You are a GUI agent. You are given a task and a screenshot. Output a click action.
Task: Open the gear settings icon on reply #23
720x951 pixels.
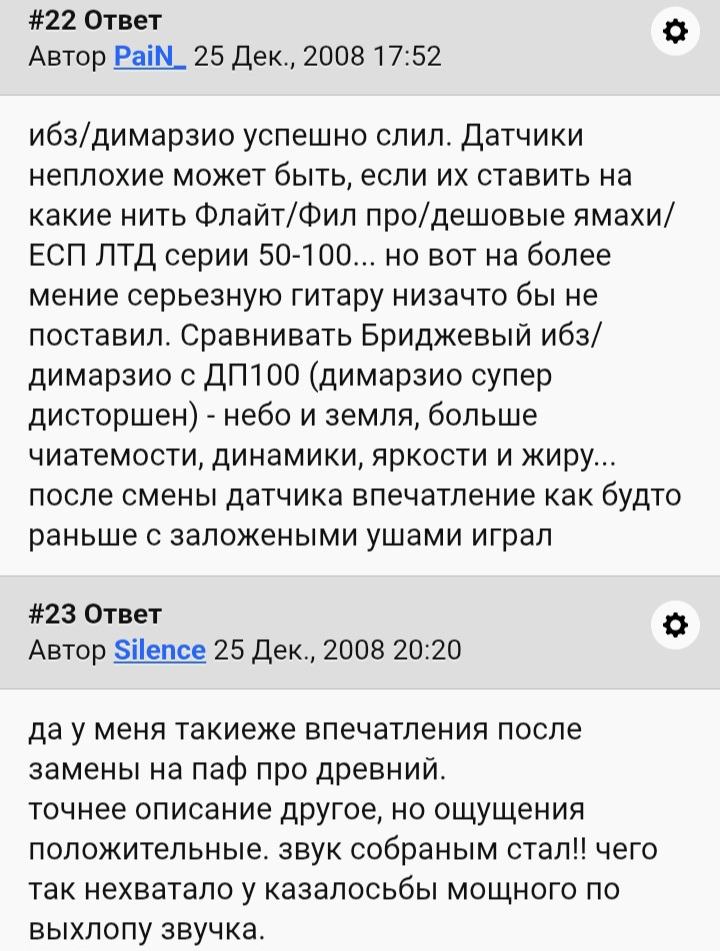[x=676, y=626]
